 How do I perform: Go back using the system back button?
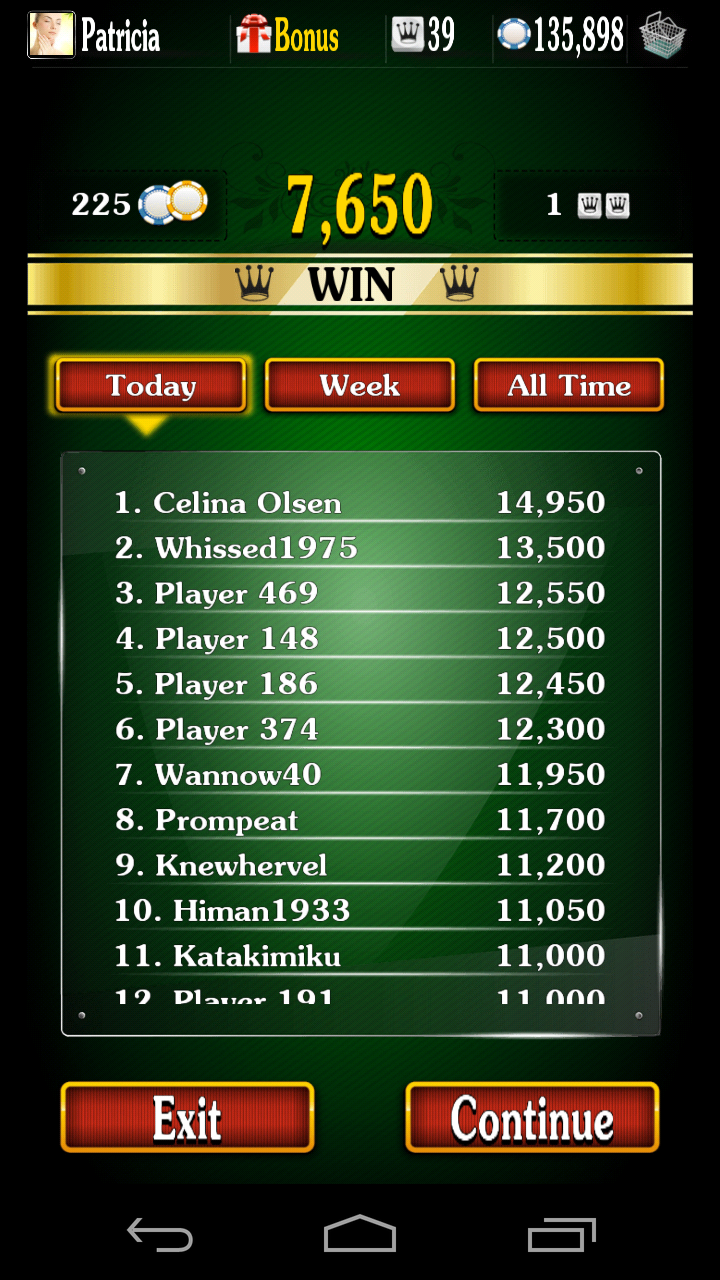pos(160,1235)
